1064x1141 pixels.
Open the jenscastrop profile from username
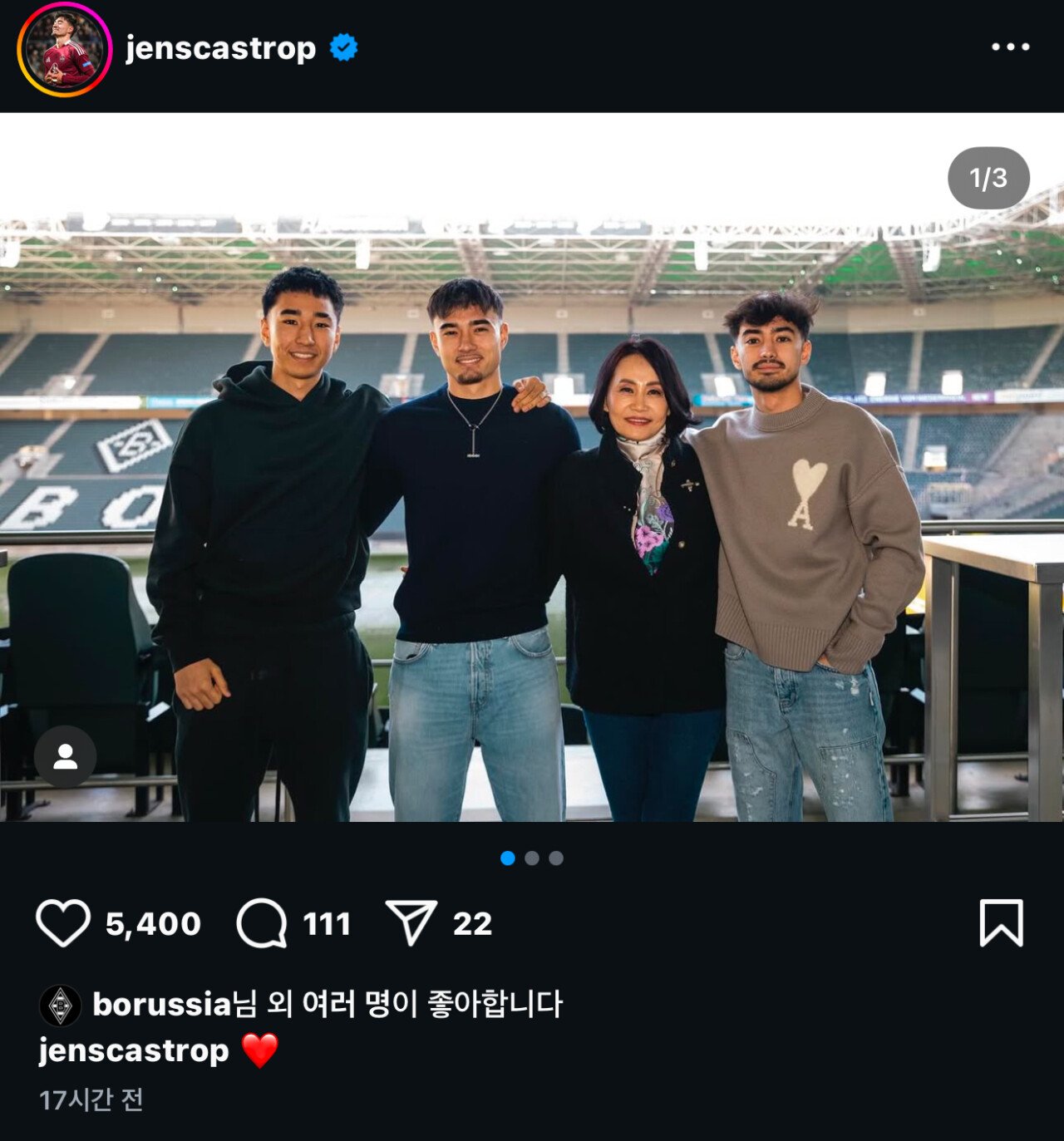220,48
